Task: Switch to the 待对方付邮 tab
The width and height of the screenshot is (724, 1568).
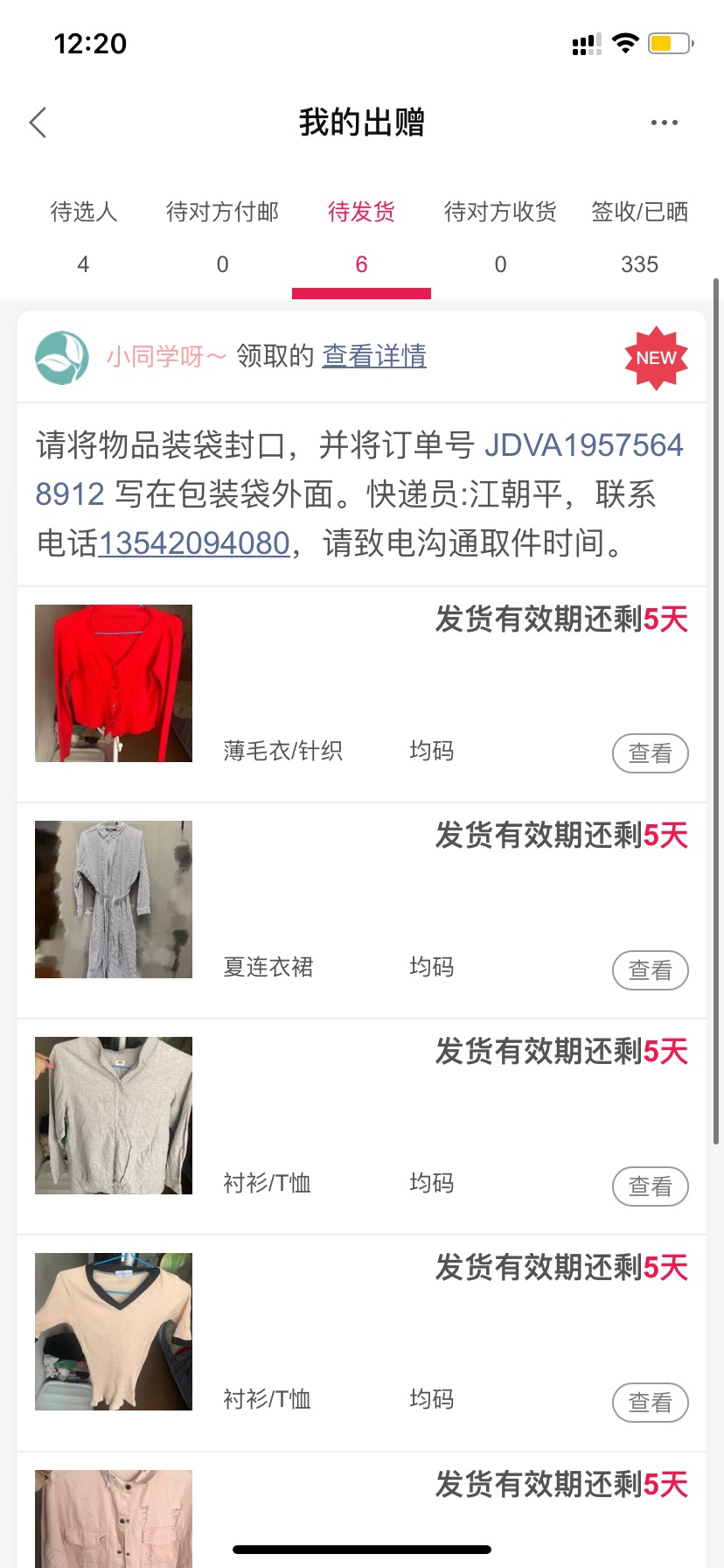Action: (x=222, y=237)
